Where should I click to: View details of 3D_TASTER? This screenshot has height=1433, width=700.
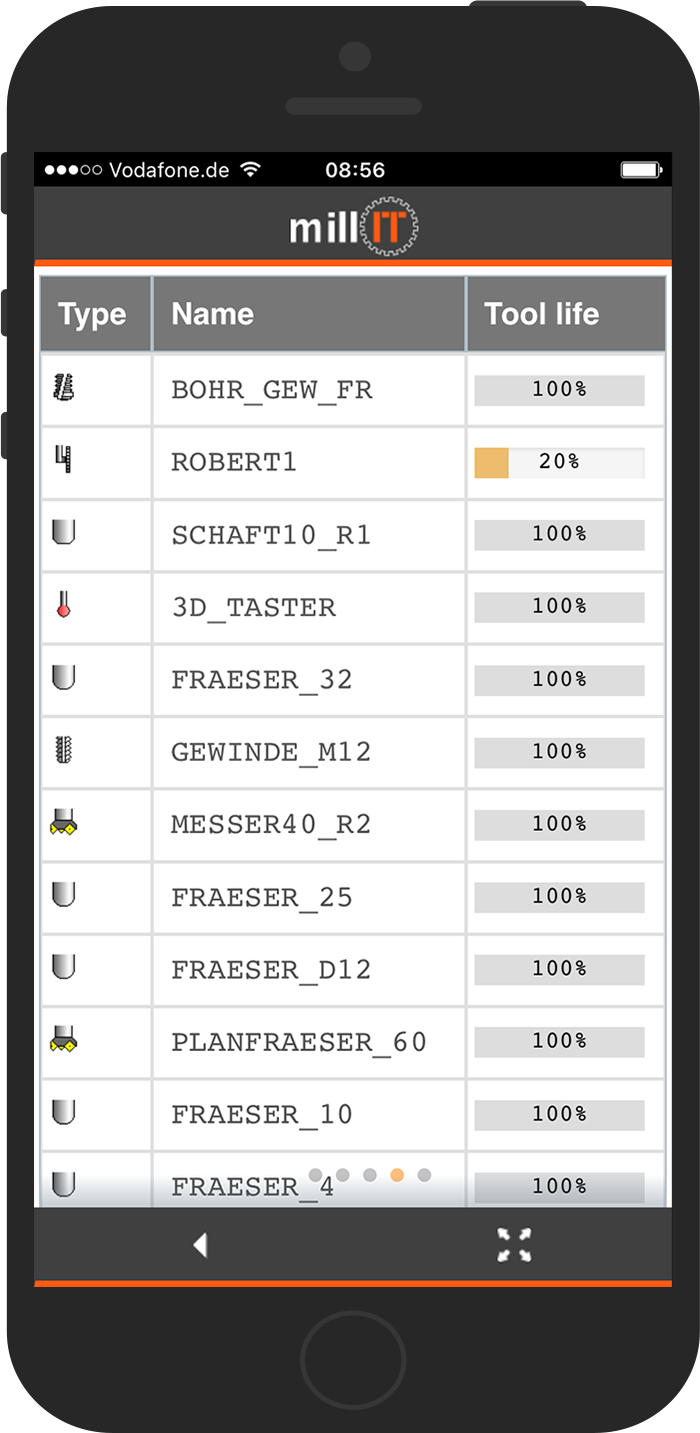(x=353, y=607)
